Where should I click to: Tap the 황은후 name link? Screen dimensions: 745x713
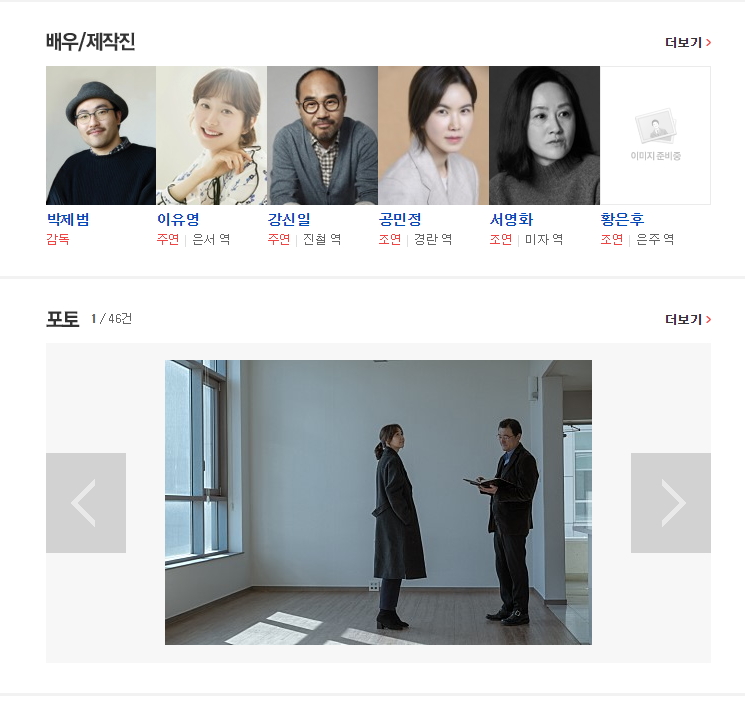(x=622, y=220)
